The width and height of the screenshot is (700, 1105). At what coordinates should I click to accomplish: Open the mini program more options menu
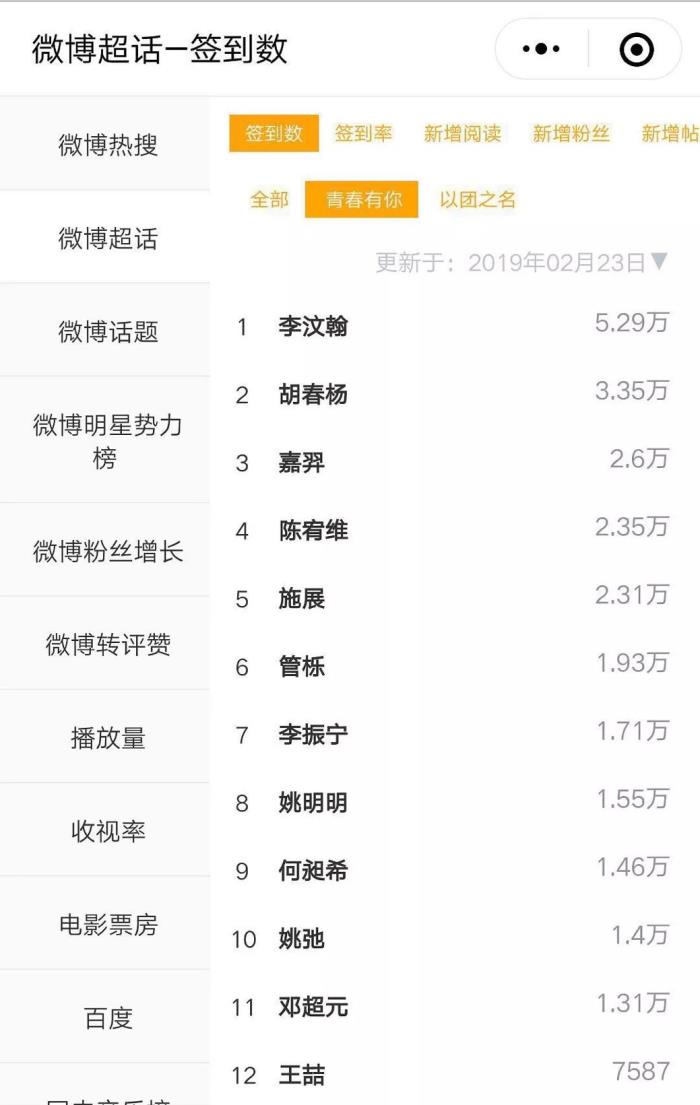541,49
